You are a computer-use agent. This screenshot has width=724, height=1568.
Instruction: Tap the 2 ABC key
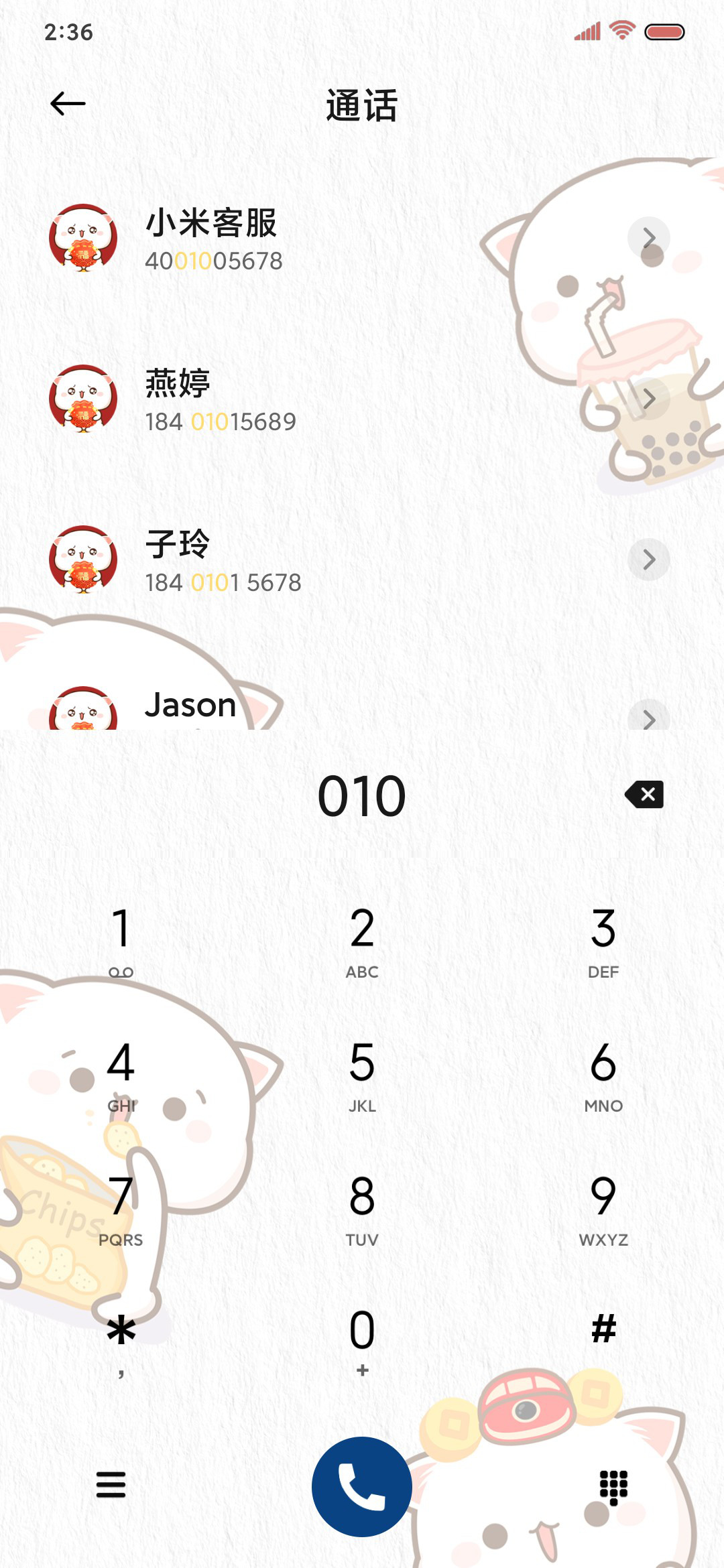(x=362, y=938)
